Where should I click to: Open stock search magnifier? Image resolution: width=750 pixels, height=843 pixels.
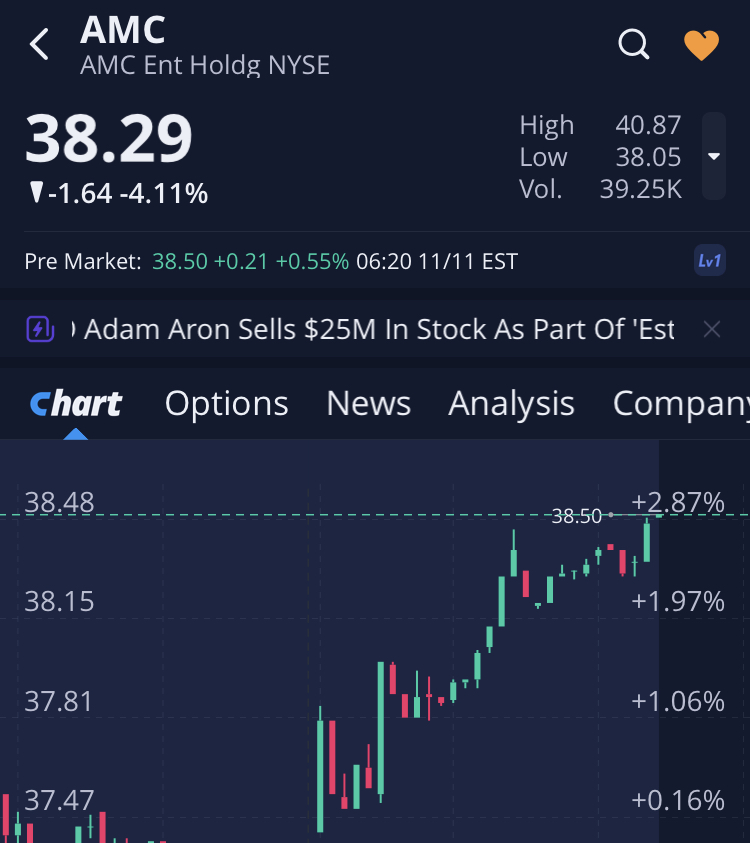[x=634, y=45]
